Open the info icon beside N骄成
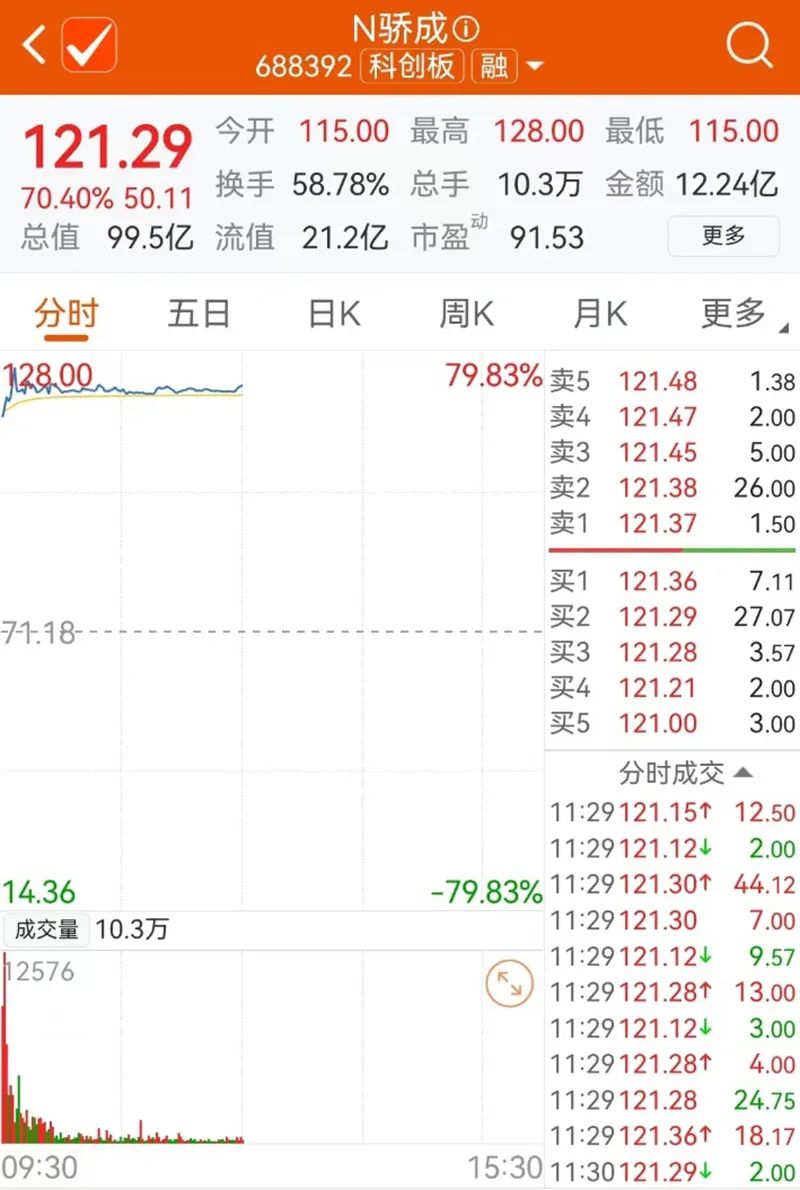The image size is (800, 1190). [468, 27]
